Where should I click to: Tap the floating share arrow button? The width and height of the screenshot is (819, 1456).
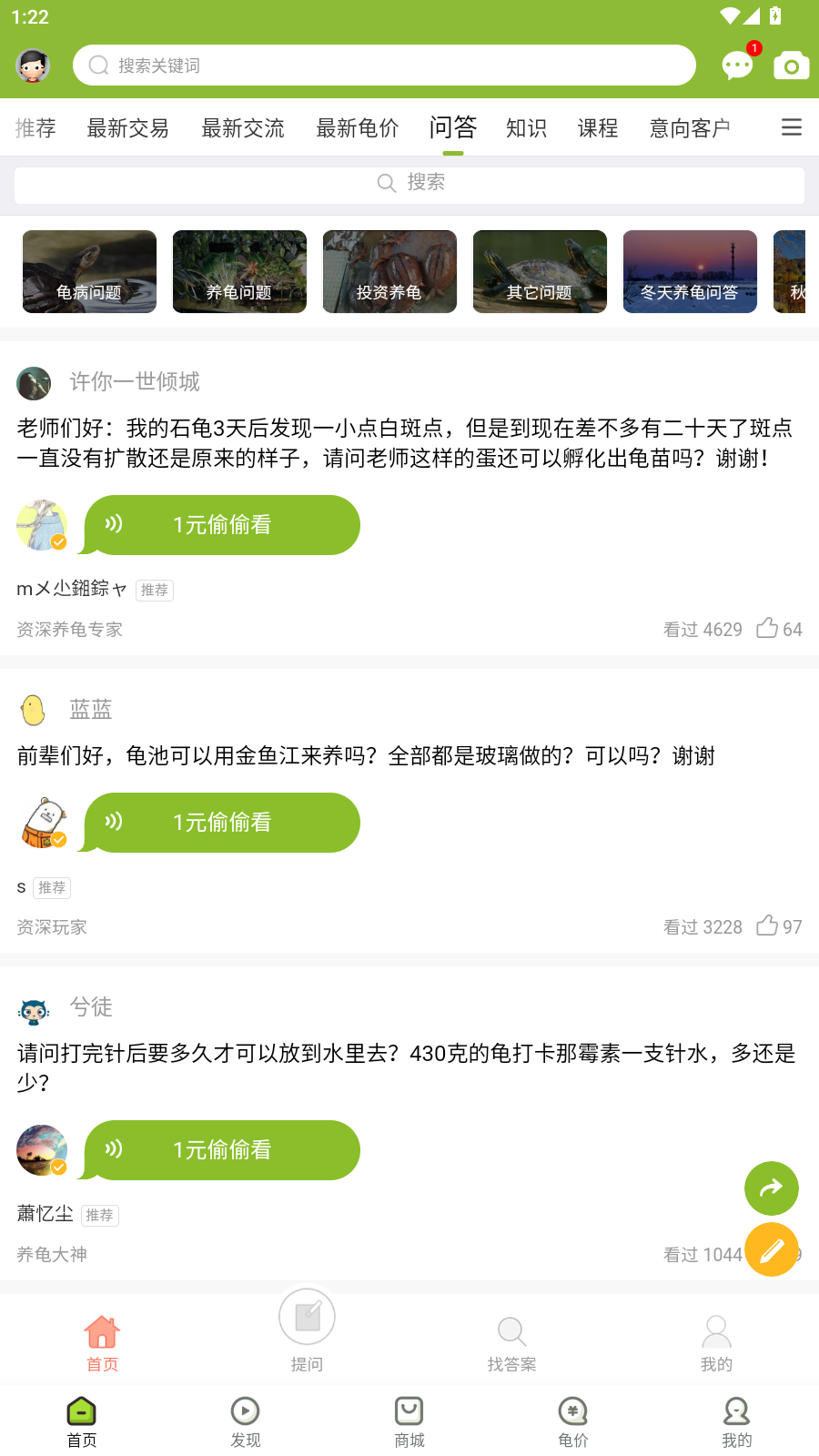point(771,1188)
